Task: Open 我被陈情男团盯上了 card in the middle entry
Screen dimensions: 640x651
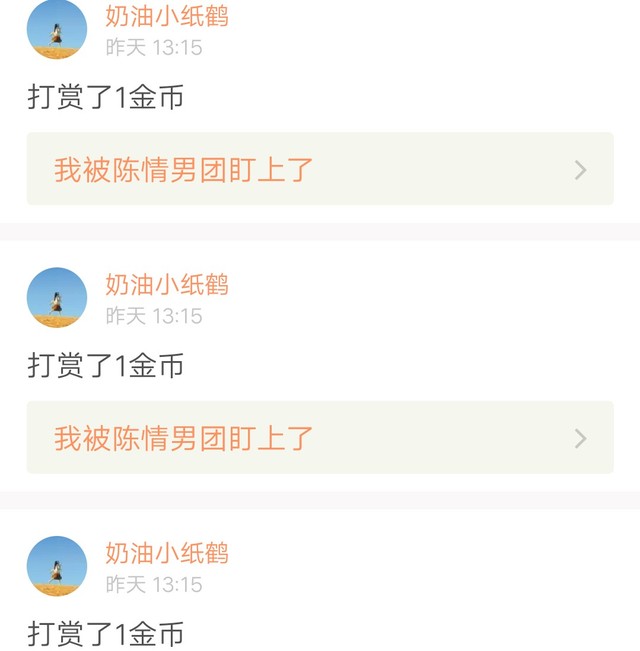Action: [319, 437]
